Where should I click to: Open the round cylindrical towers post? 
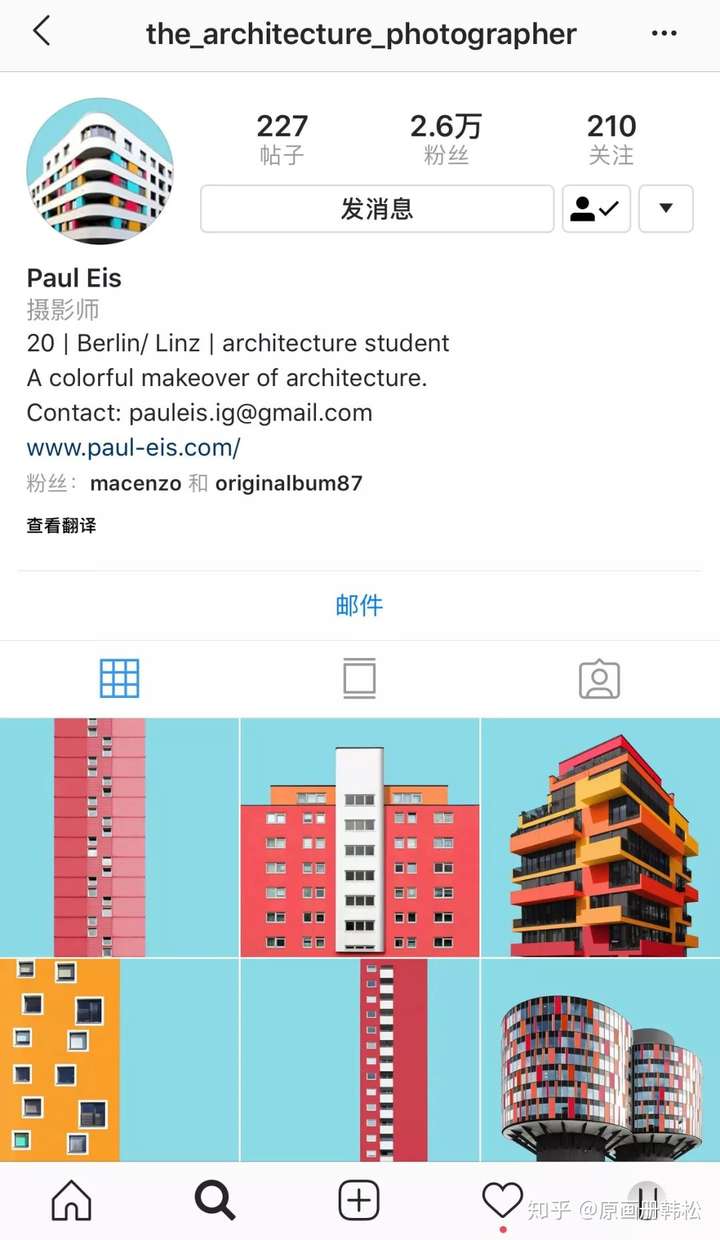[x=601, y=1060]
